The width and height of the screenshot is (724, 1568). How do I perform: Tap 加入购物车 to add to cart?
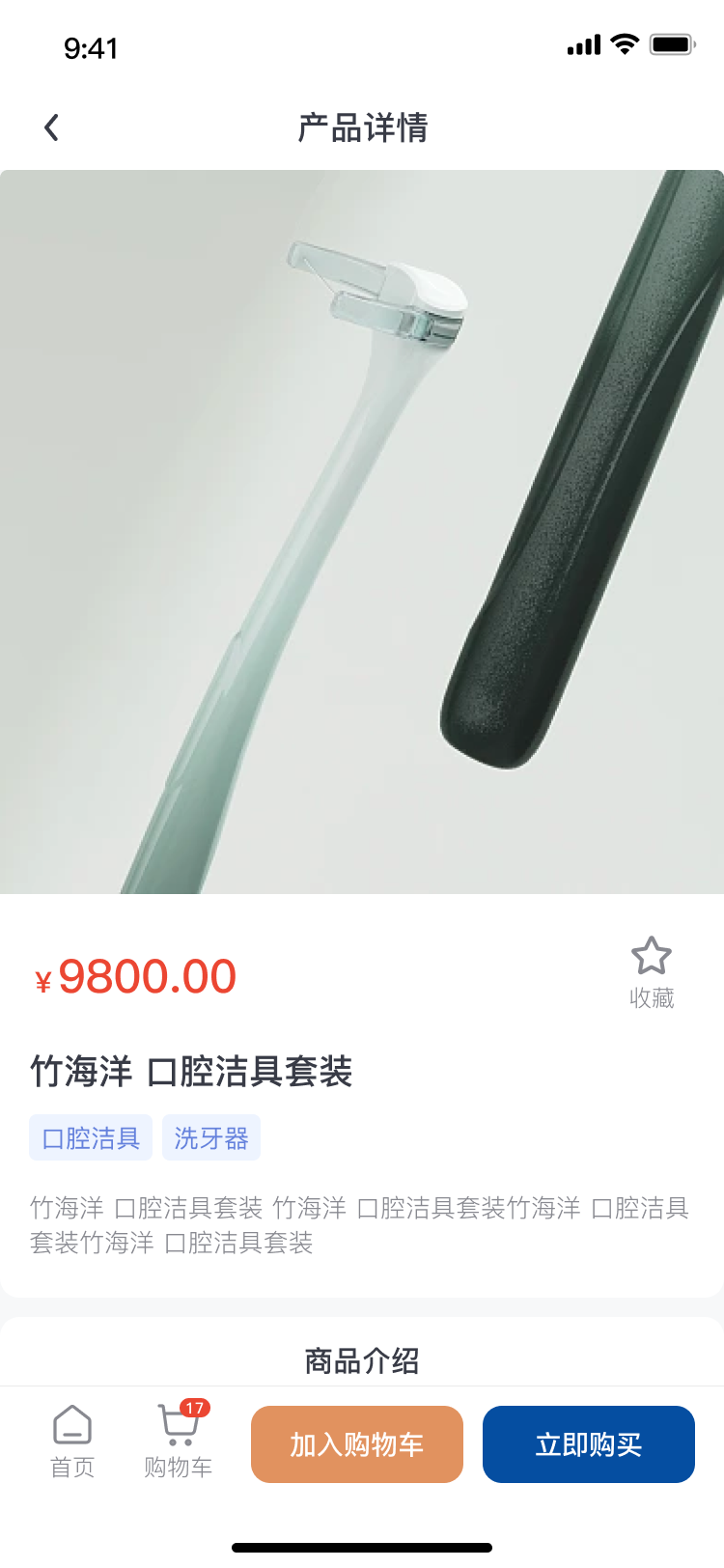(357, 1444)
